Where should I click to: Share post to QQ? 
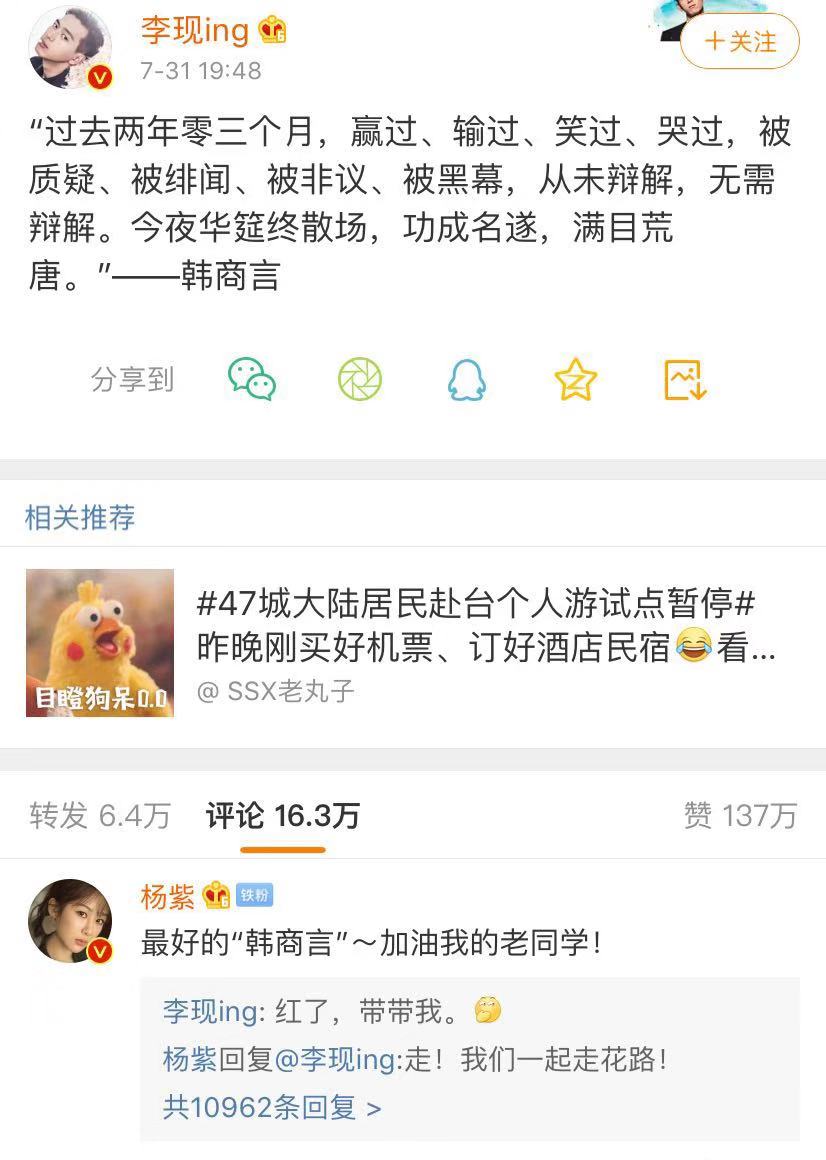click(467, 380)
